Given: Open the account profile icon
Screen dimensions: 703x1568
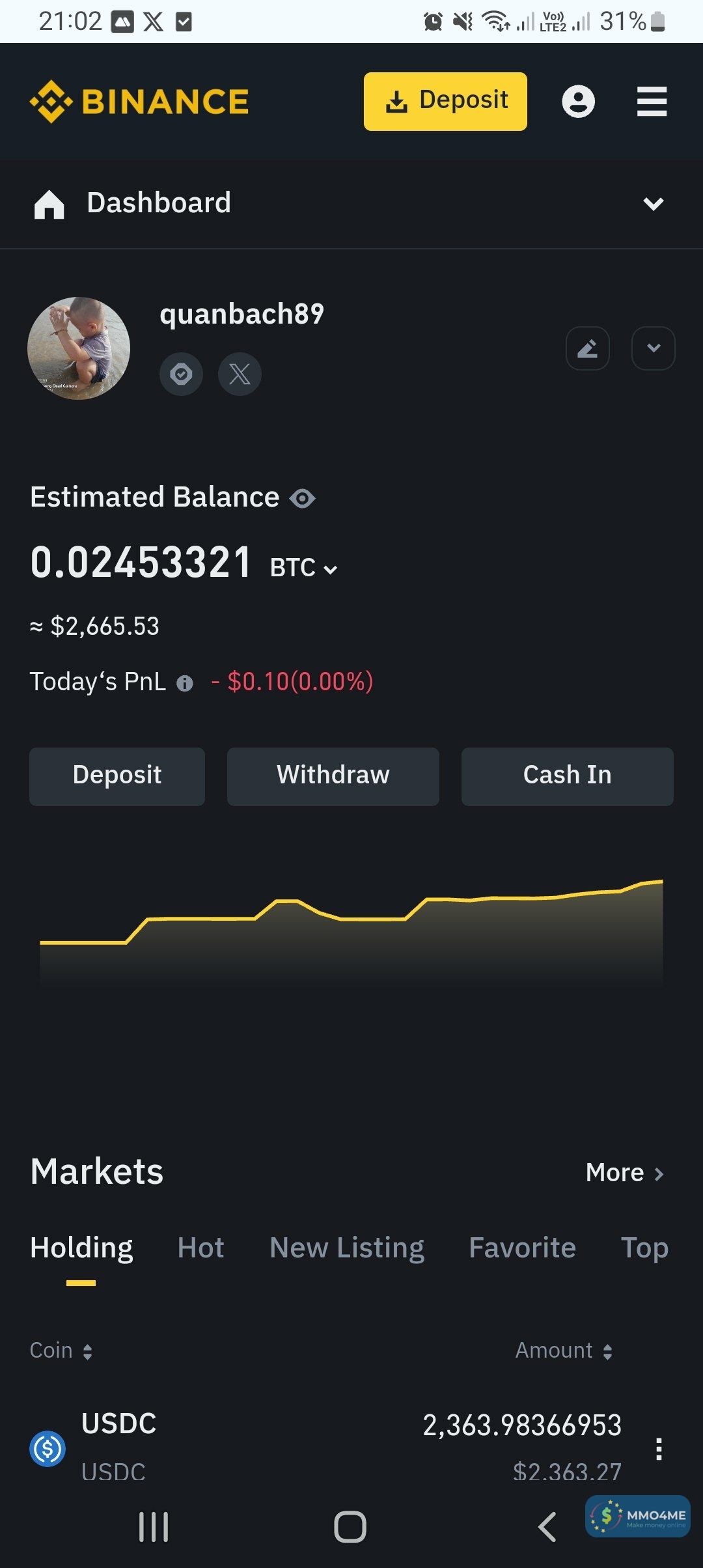Looking at the screenshot, I should (x=578, y=102).
